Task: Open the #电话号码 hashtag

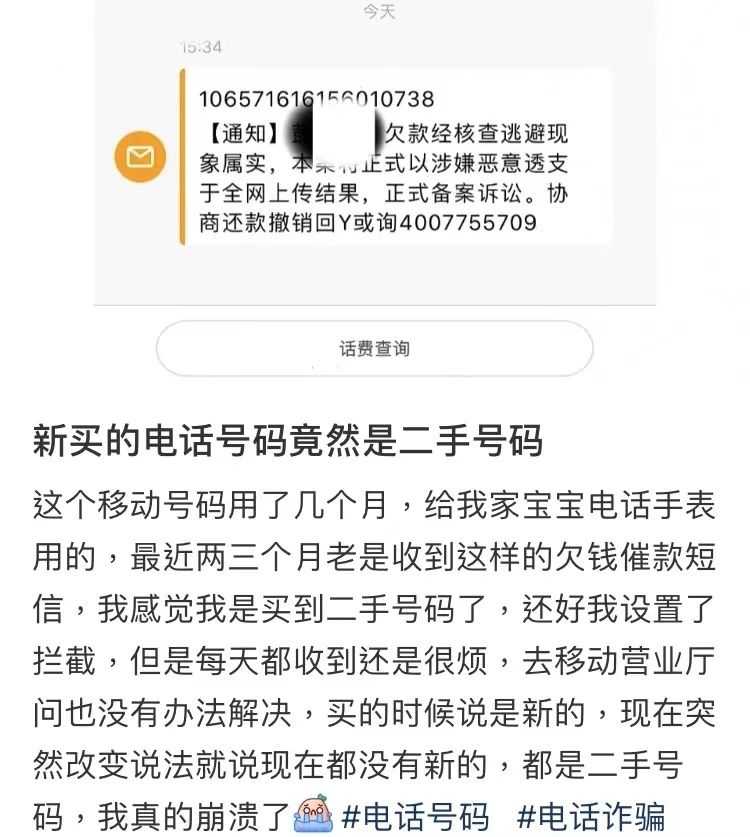Action: 415,816
